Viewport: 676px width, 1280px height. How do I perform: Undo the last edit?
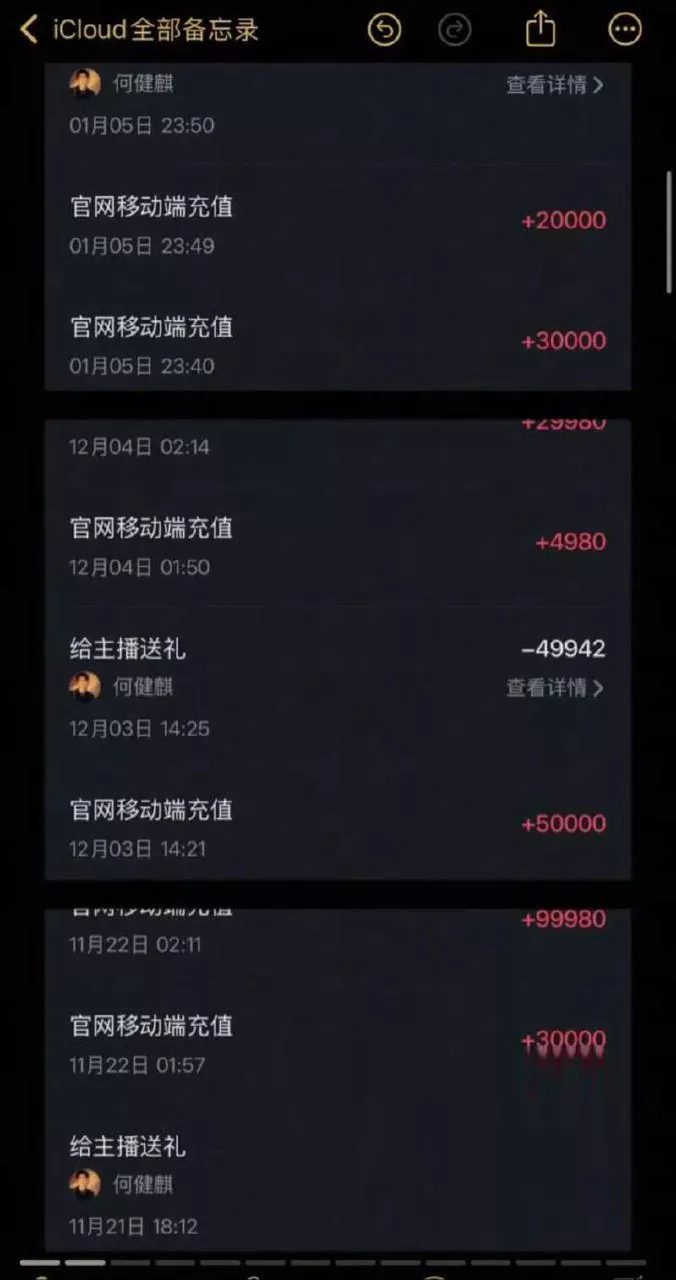pyautogui.click(x=384, y=30)
